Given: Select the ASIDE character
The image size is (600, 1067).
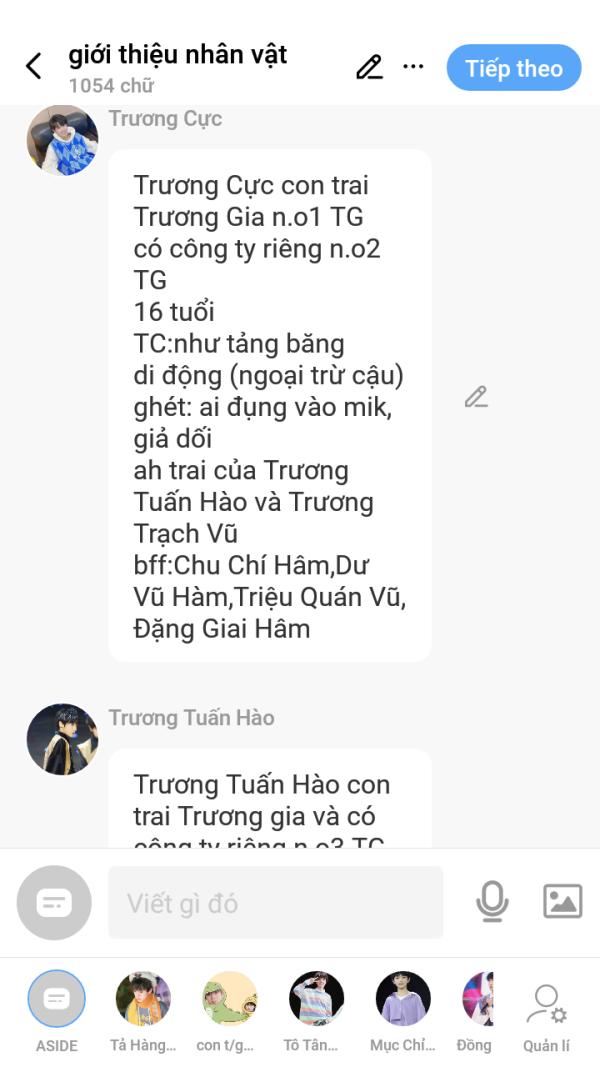Looking at the screenshot, I should coord(56,1011).
